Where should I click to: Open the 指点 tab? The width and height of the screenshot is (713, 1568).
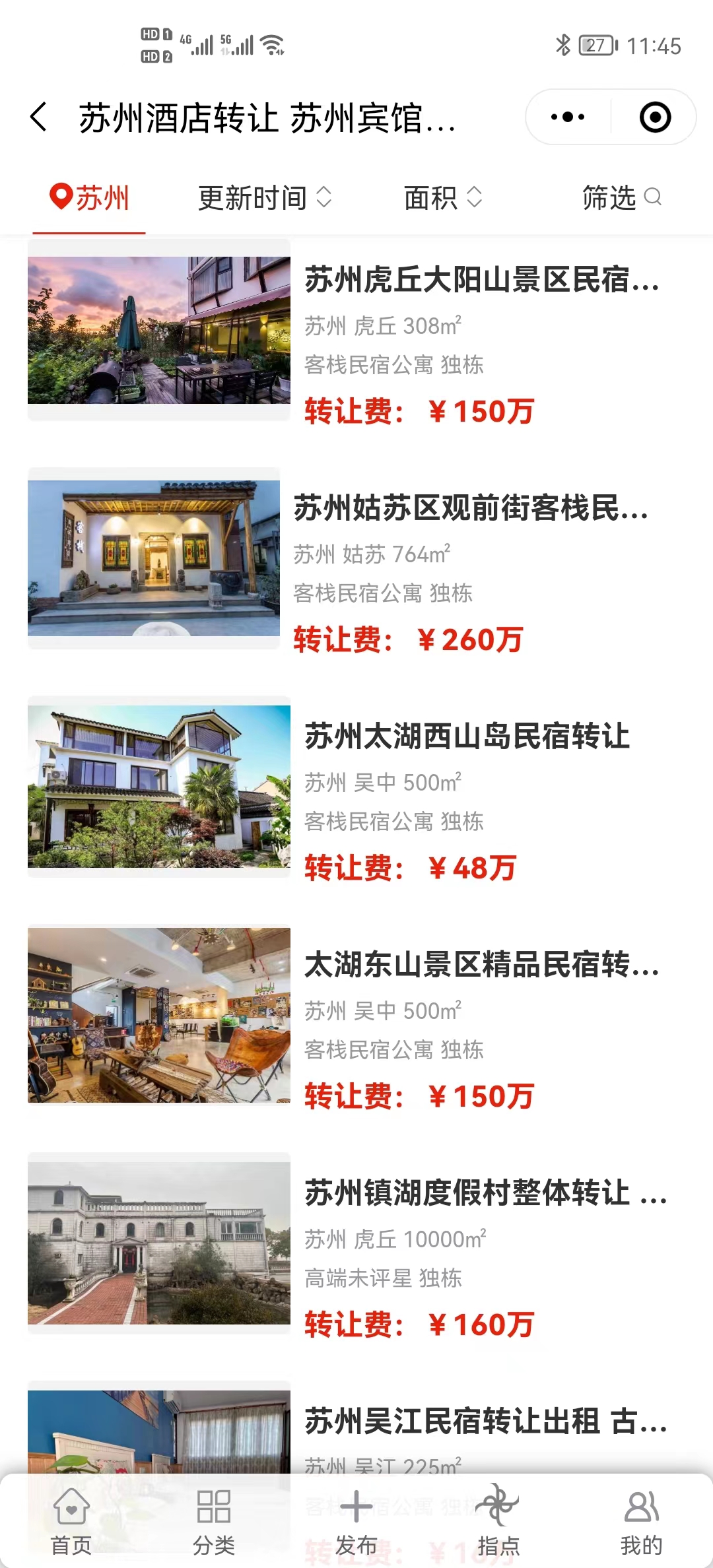[x=498, y=1520]
